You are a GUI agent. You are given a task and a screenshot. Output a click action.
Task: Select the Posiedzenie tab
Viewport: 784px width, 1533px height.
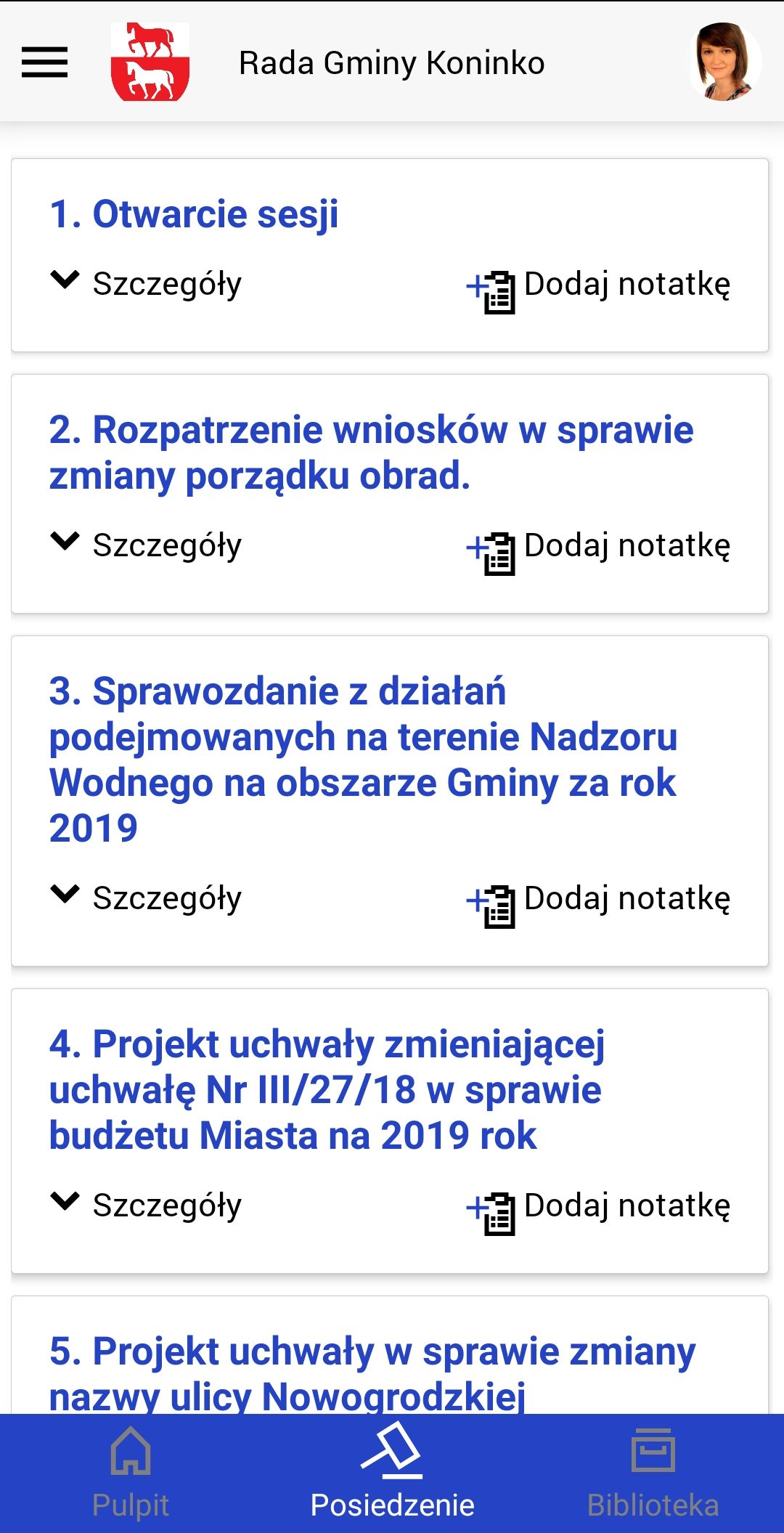[392, 1473]
